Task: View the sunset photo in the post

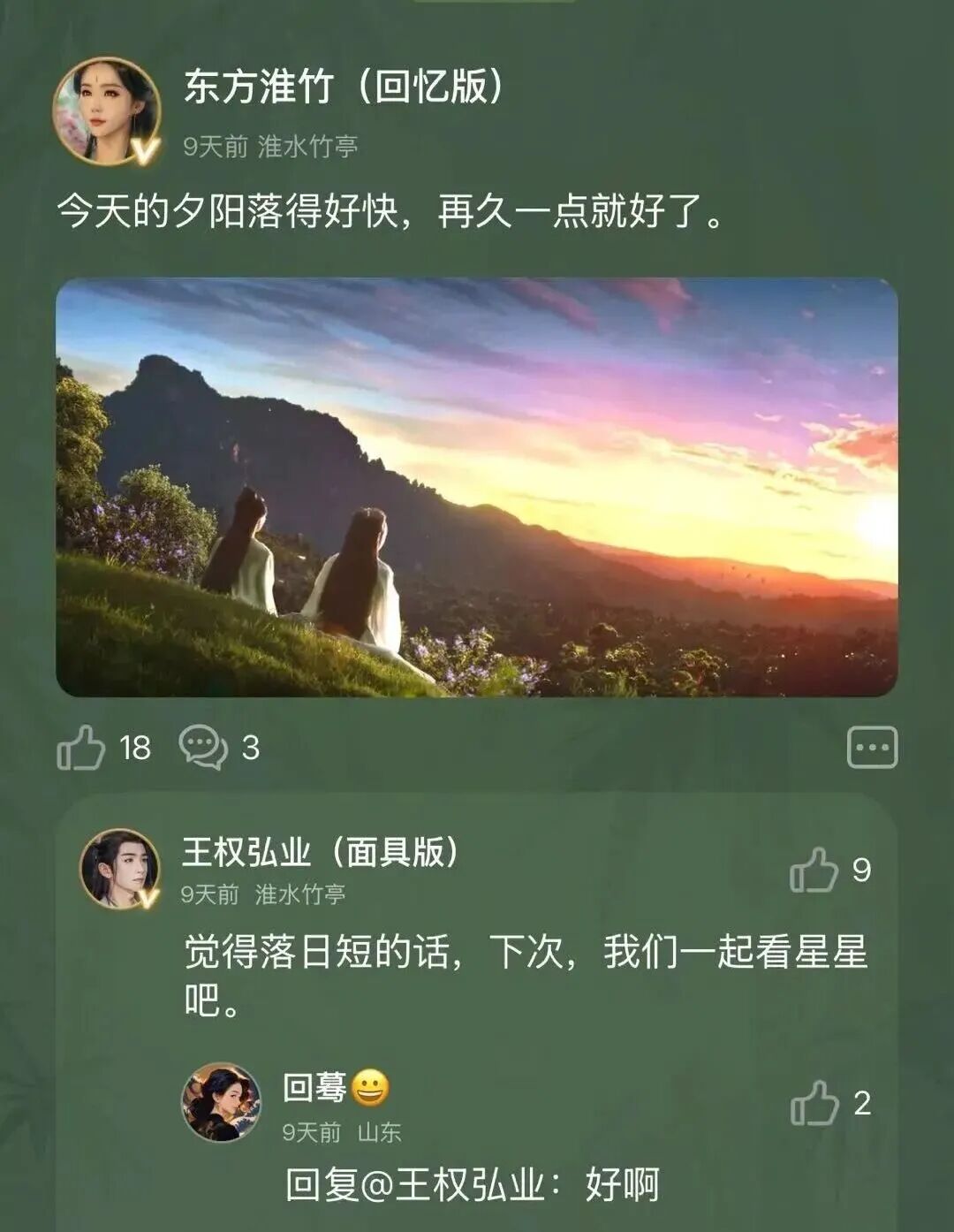Action: pyautogui.click(x=477, y=487)
